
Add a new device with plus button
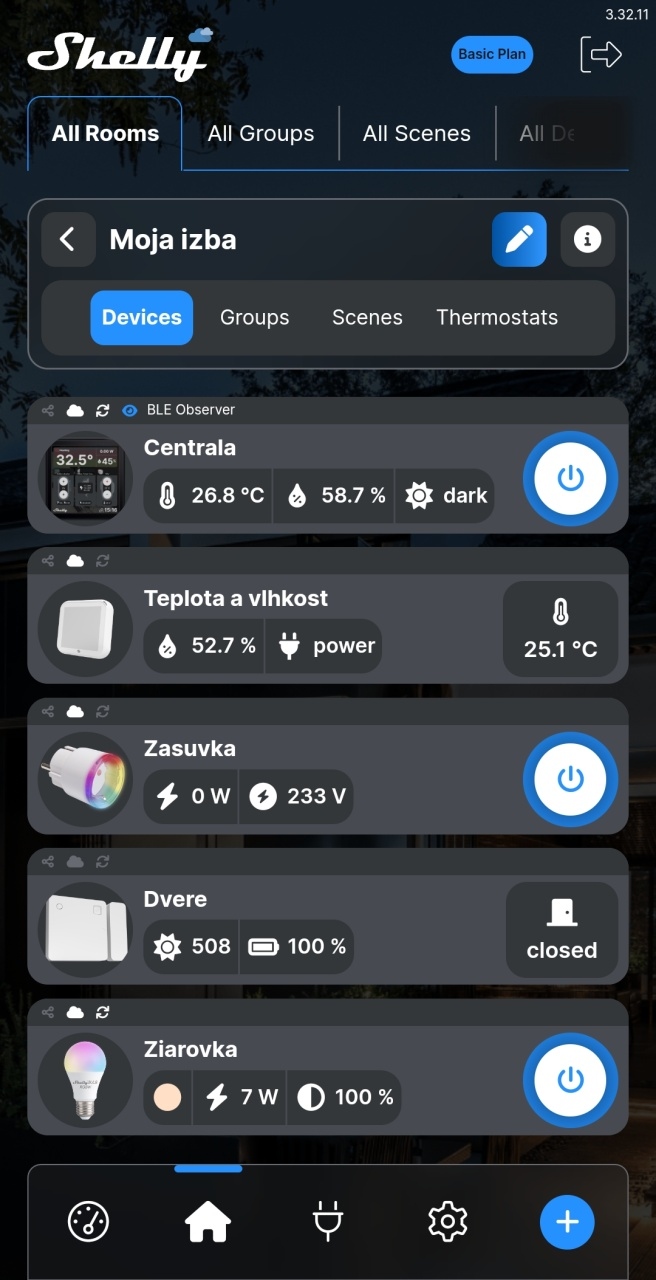tap(567, 1221)
